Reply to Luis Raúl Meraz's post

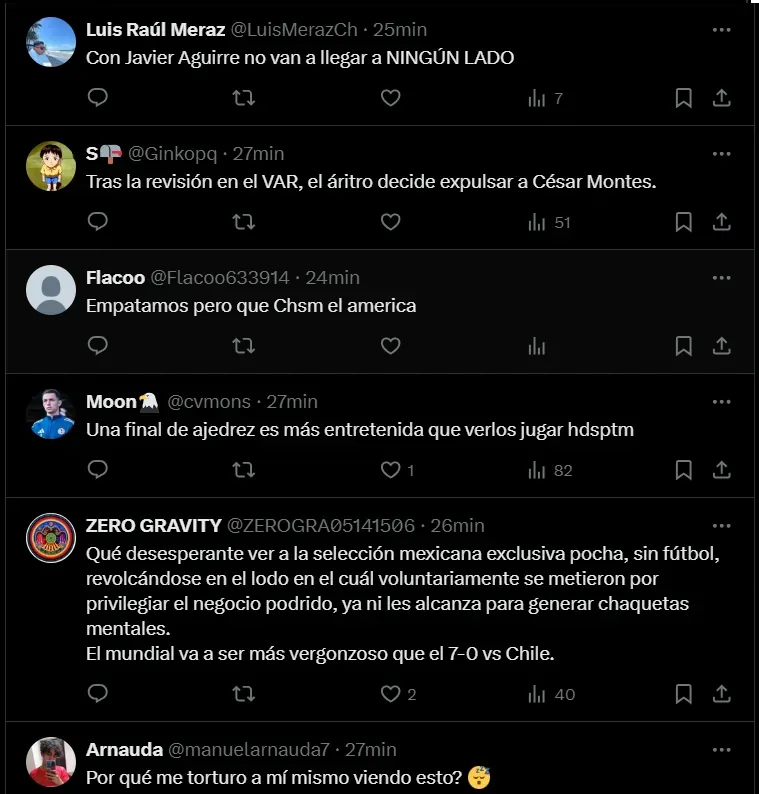[x=97, y=98]
